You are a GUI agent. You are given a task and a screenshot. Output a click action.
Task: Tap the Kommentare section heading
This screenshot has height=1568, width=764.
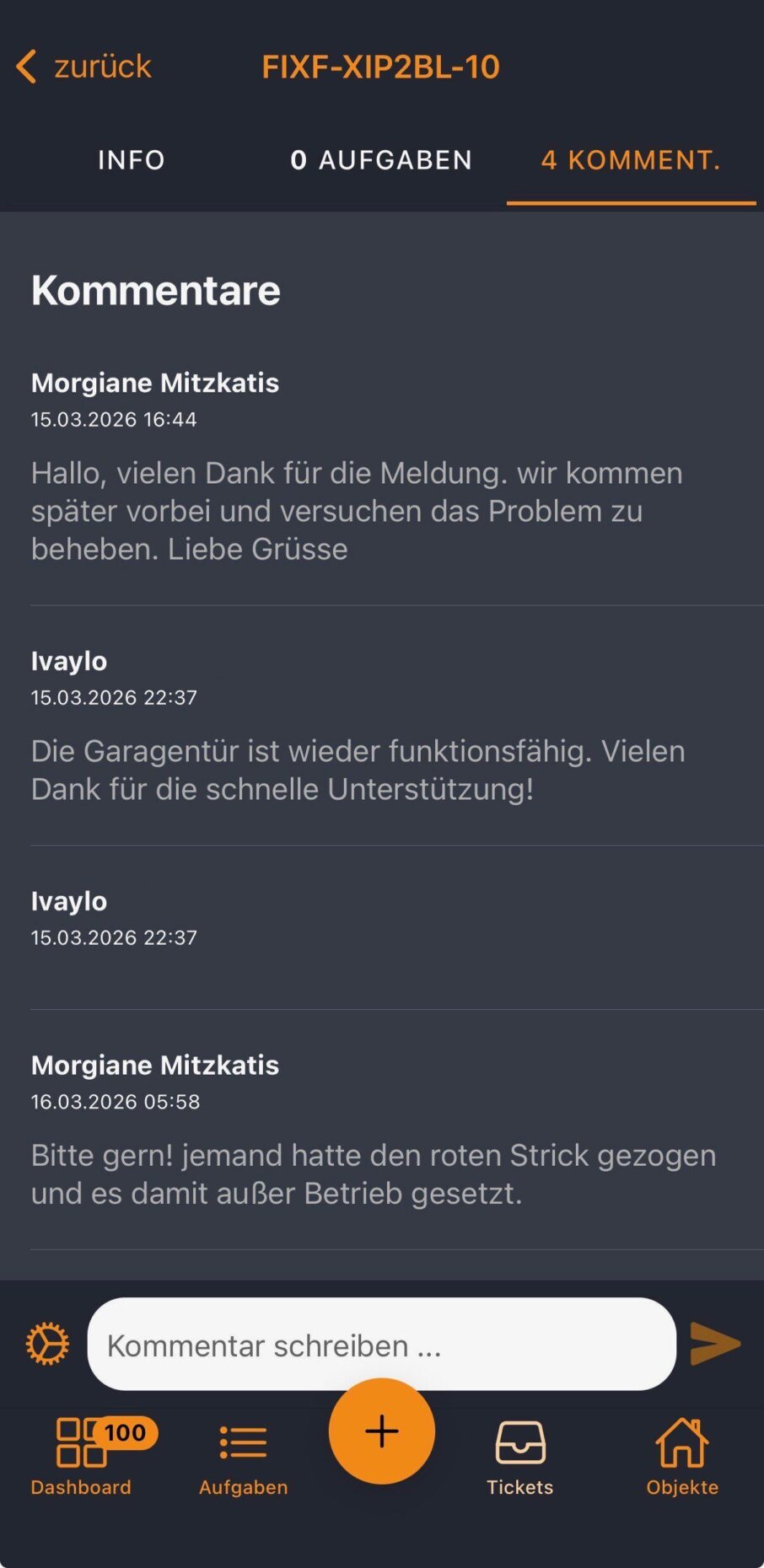tap(155, 289)
